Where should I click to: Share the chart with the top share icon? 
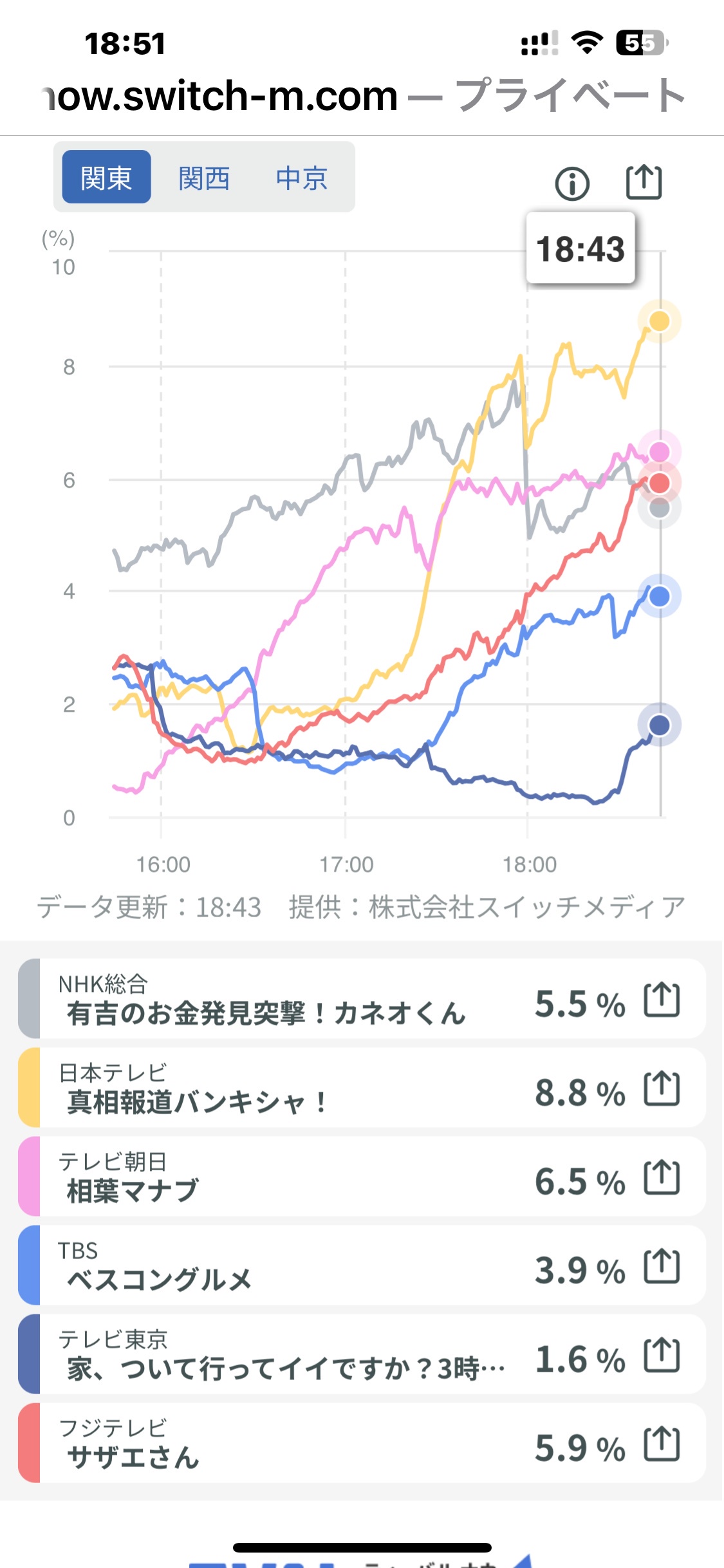[x=644, y=183]
